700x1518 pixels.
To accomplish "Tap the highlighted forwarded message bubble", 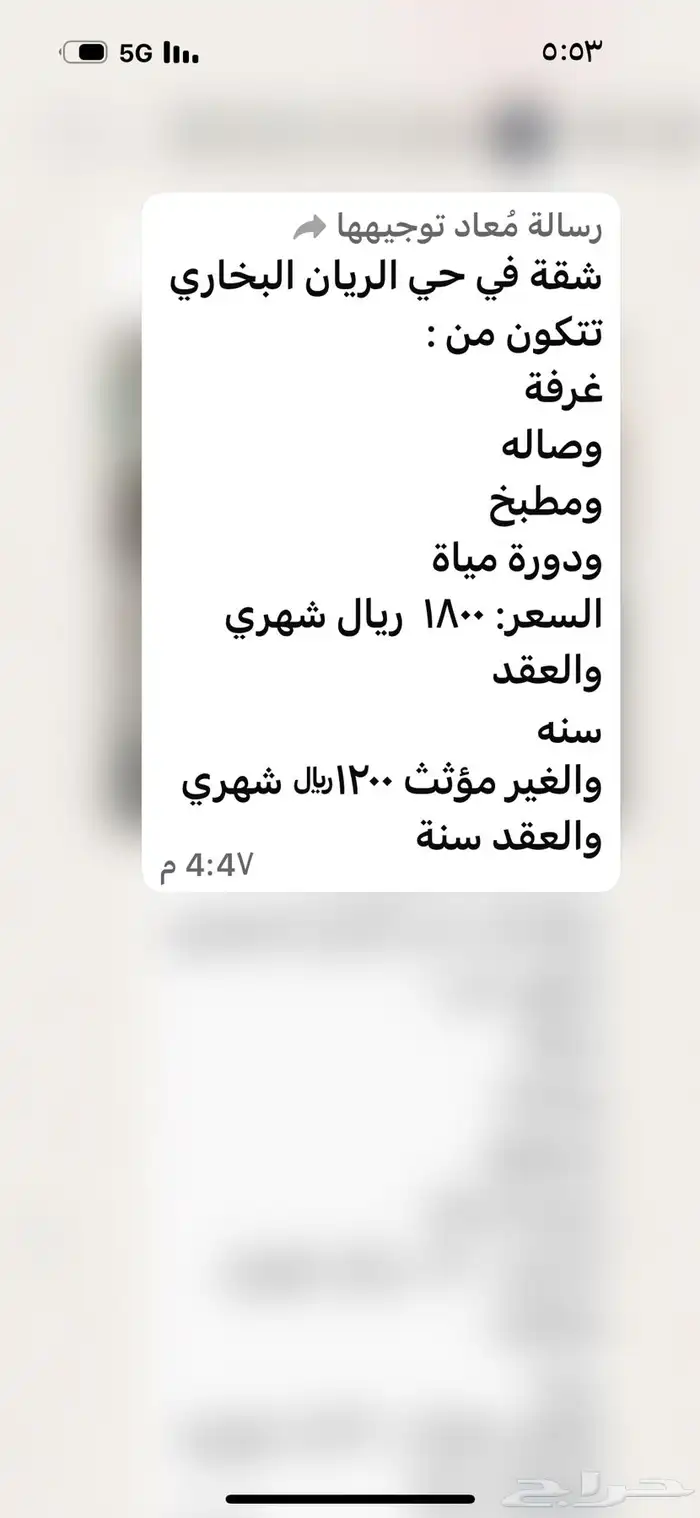I will click(380, 540).
